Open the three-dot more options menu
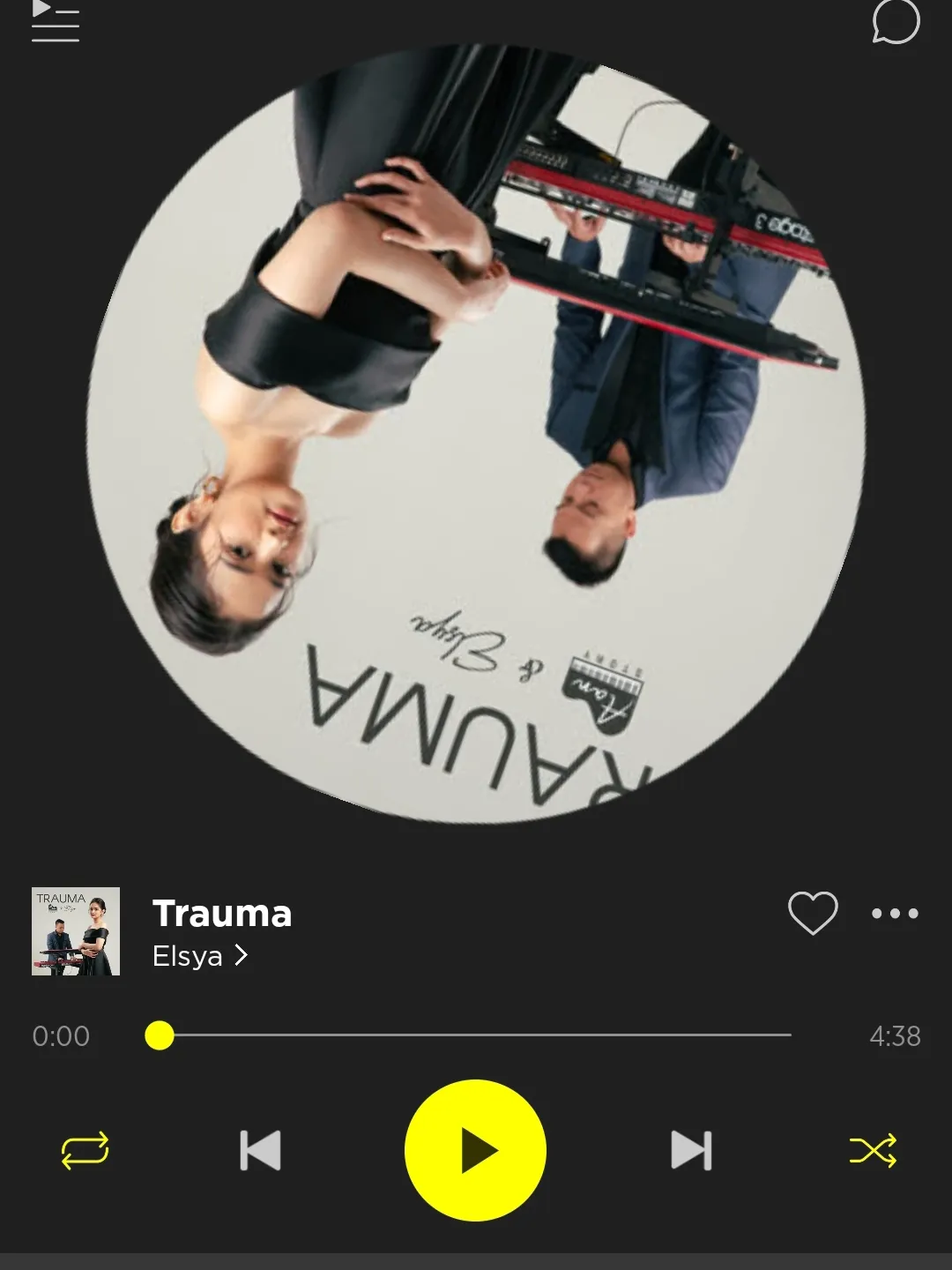 tap(895, 914)
